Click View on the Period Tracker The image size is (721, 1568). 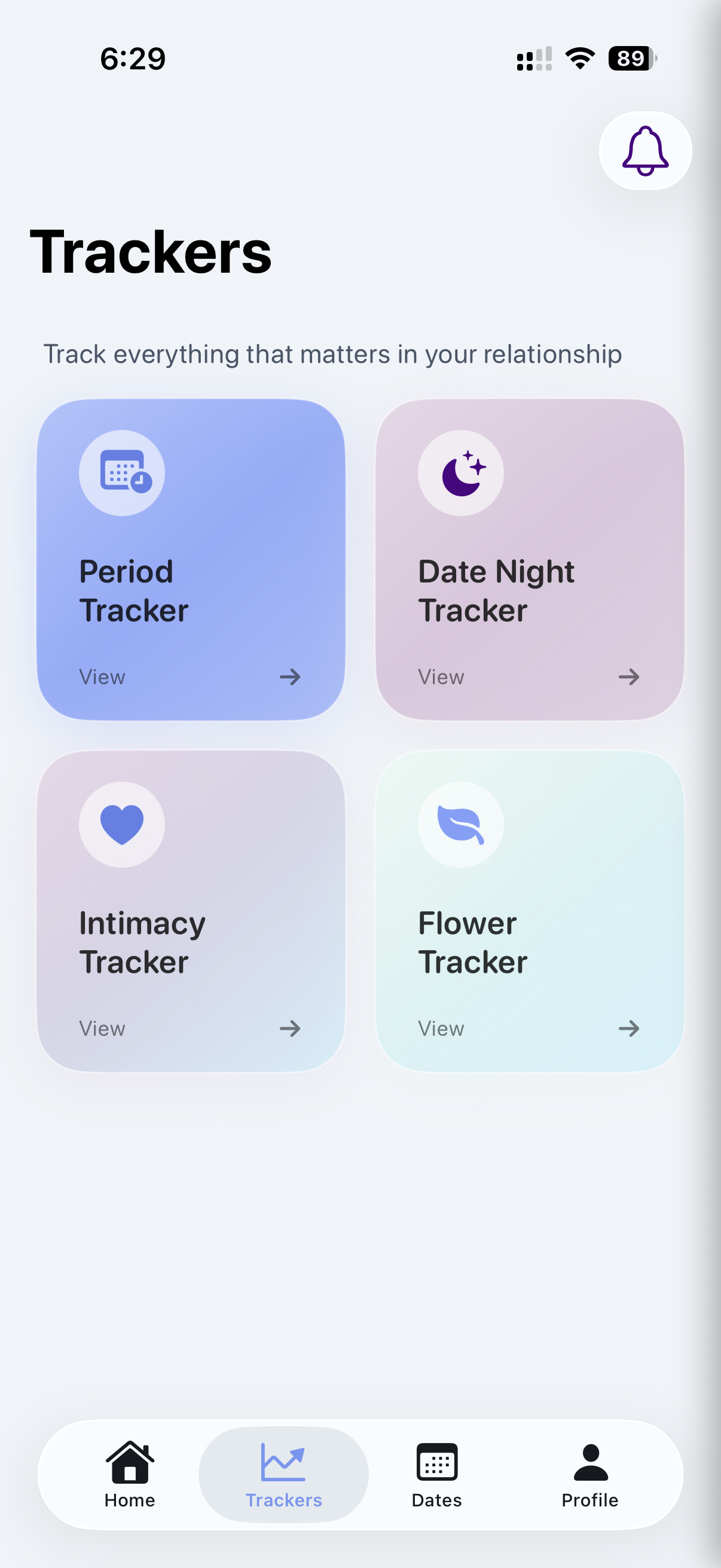(x=102, y=678)
